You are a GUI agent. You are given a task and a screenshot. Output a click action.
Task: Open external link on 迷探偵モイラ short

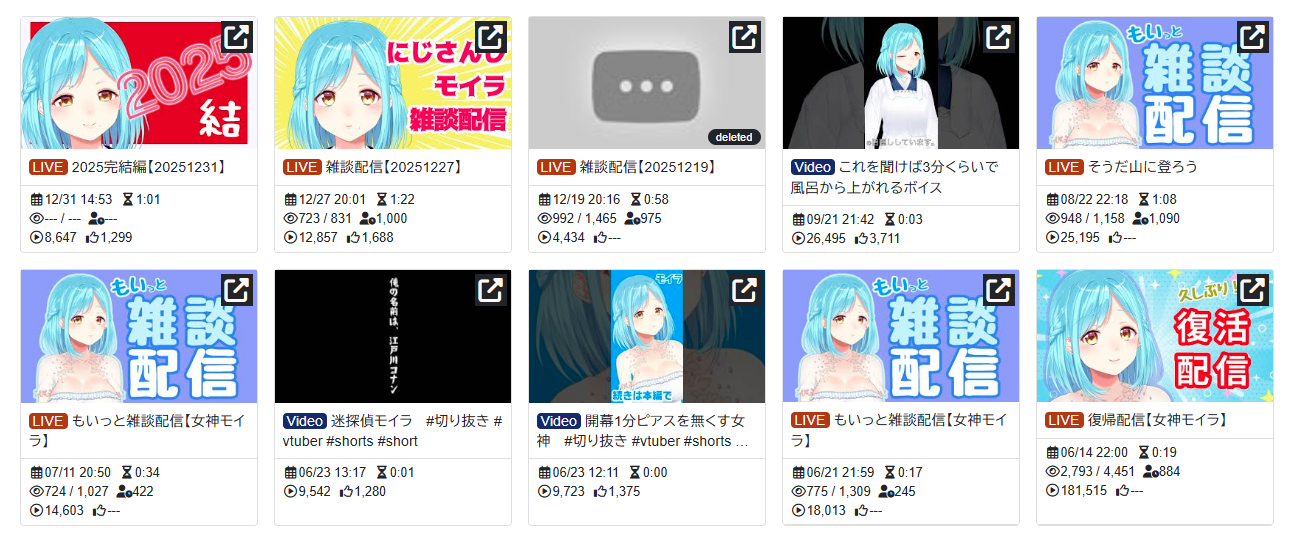coord(490,290)
